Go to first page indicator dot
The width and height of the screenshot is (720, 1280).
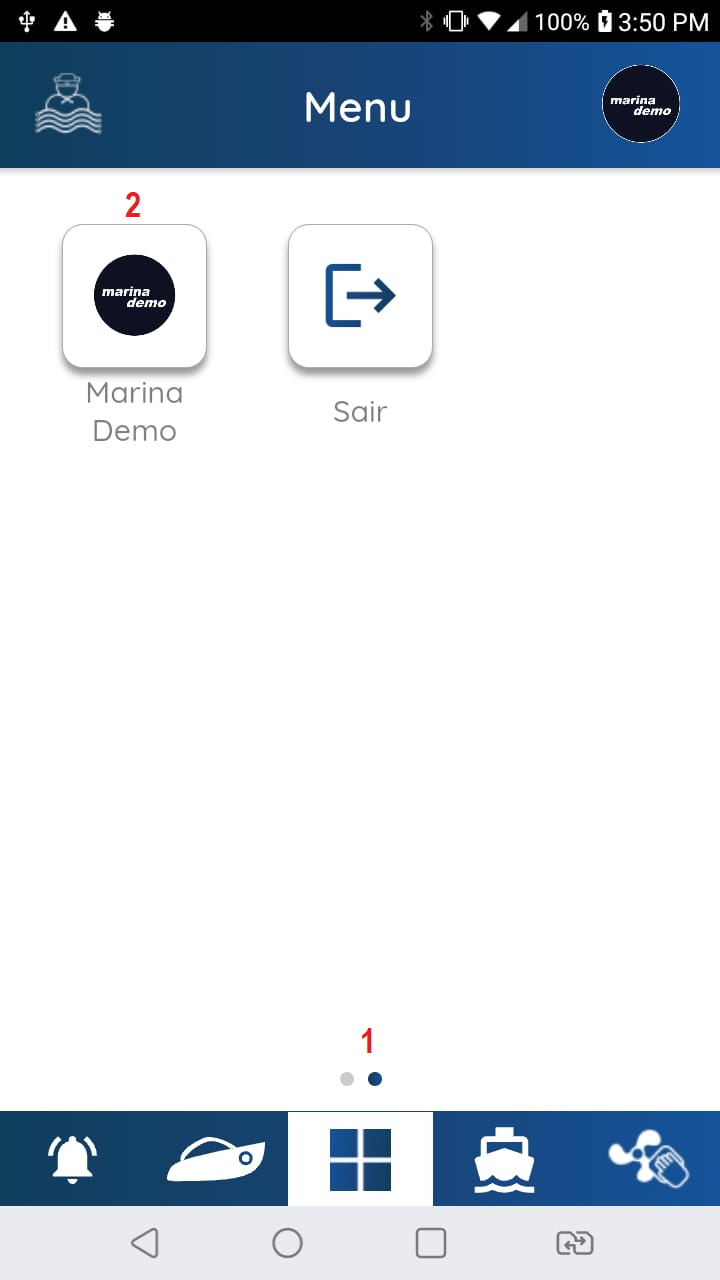pos(347,1079)
